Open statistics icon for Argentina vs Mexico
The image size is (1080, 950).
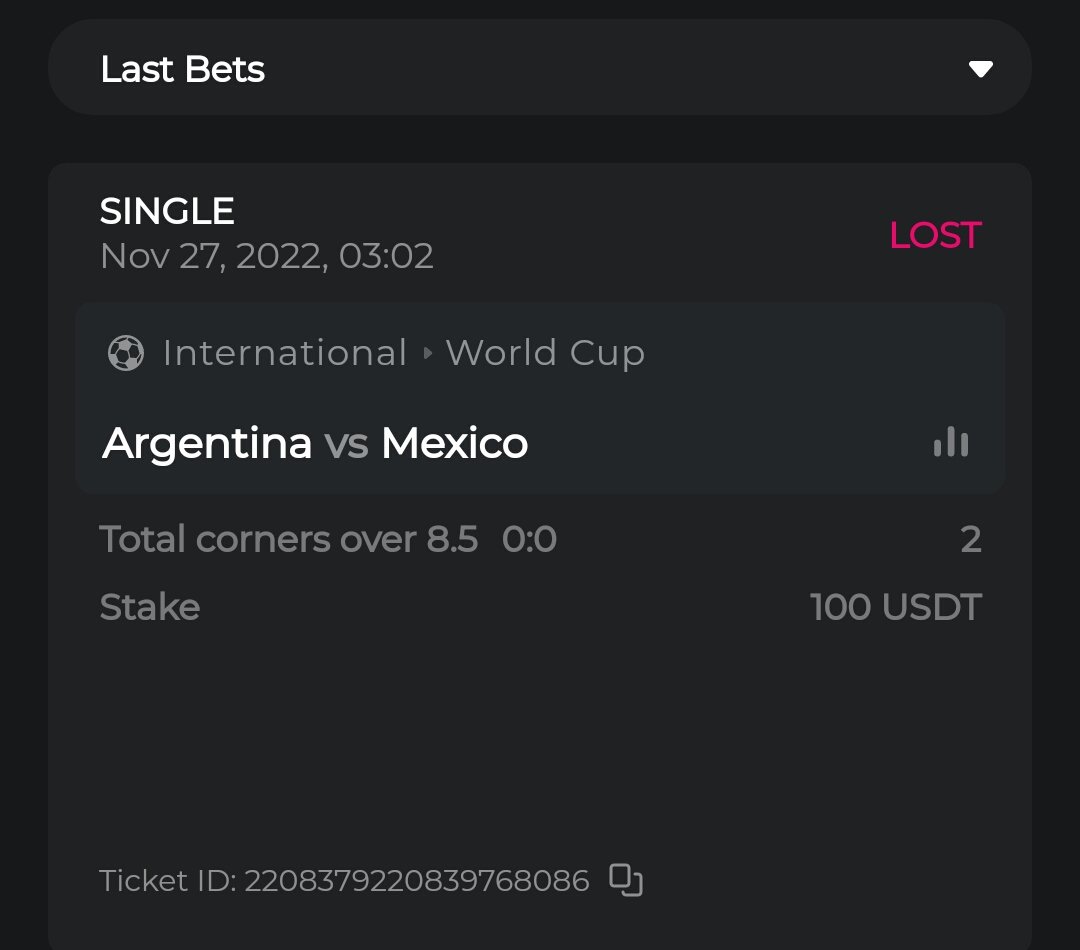point(950,442)
